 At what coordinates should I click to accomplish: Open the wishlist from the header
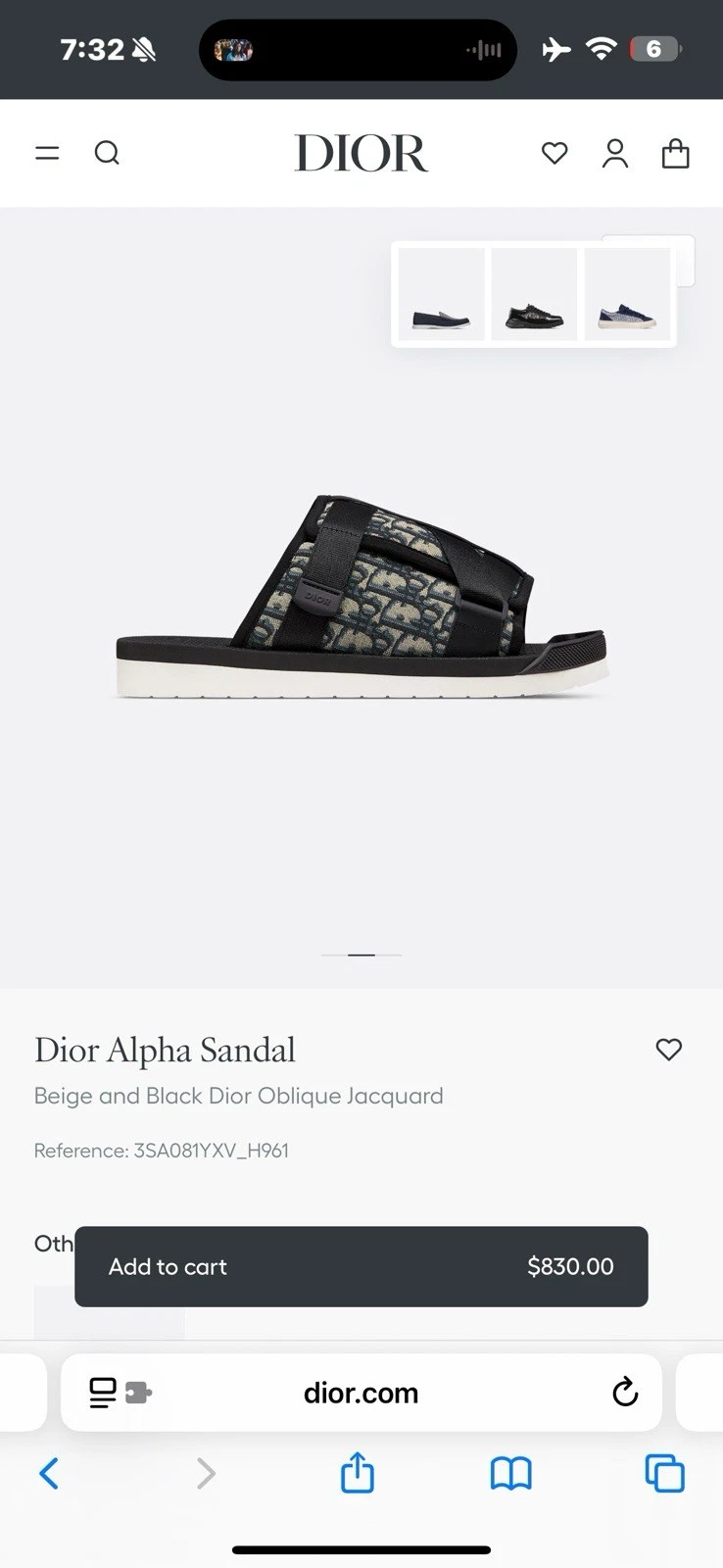[x=554, y=153]
